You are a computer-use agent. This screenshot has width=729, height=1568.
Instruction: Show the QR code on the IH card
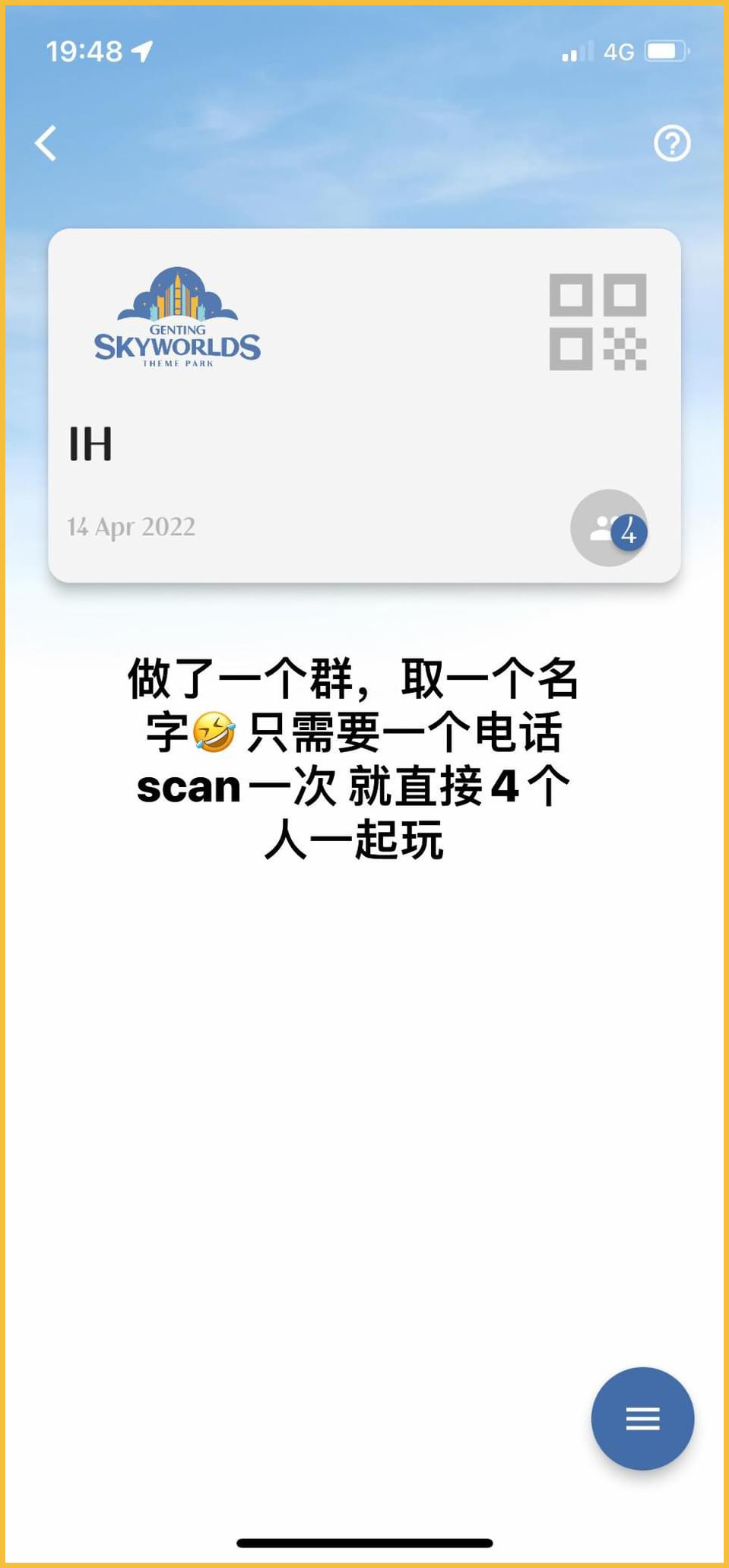597,322
